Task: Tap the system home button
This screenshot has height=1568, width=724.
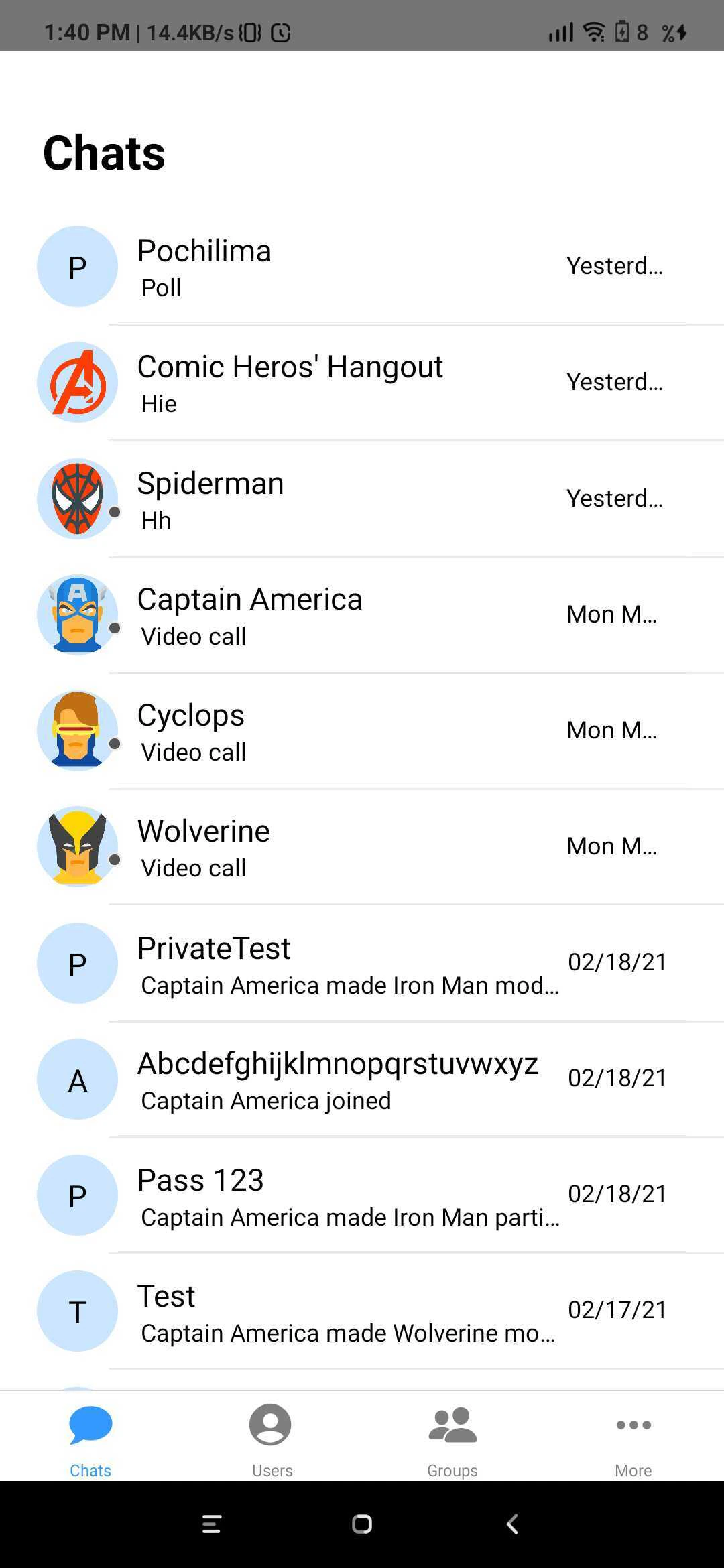Action: tap(362, 1524)
